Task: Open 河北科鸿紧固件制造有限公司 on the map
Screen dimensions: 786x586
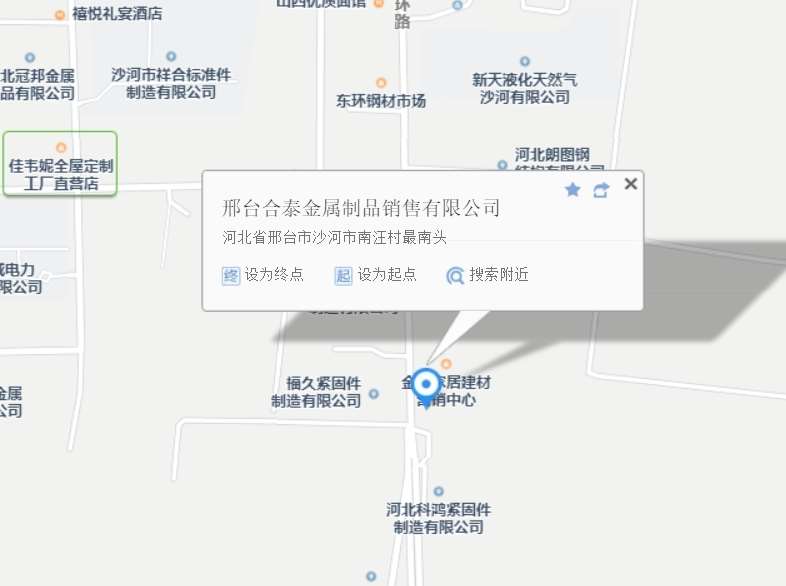Action: coord(438,517)
